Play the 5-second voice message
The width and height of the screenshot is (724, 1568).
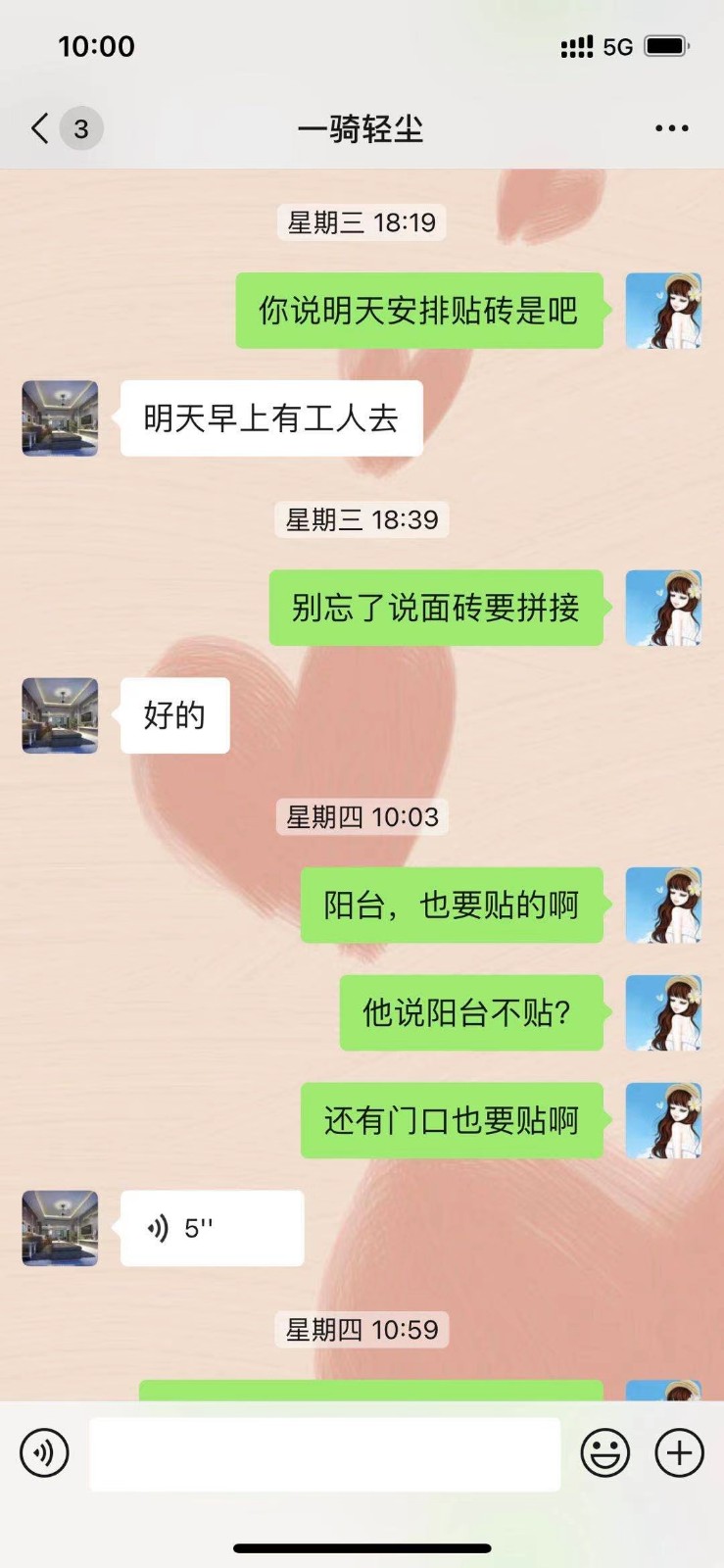[212, 1228]
